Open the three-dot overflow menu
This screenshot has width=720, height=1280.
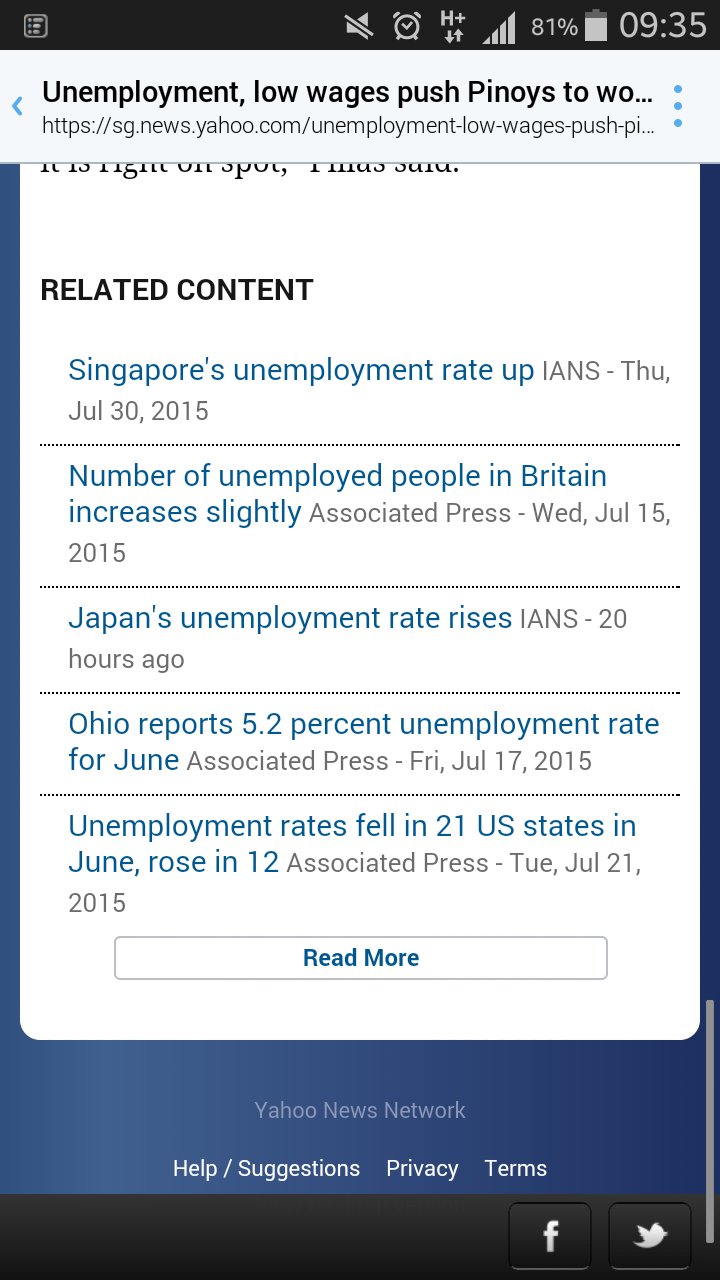[678, 106]
